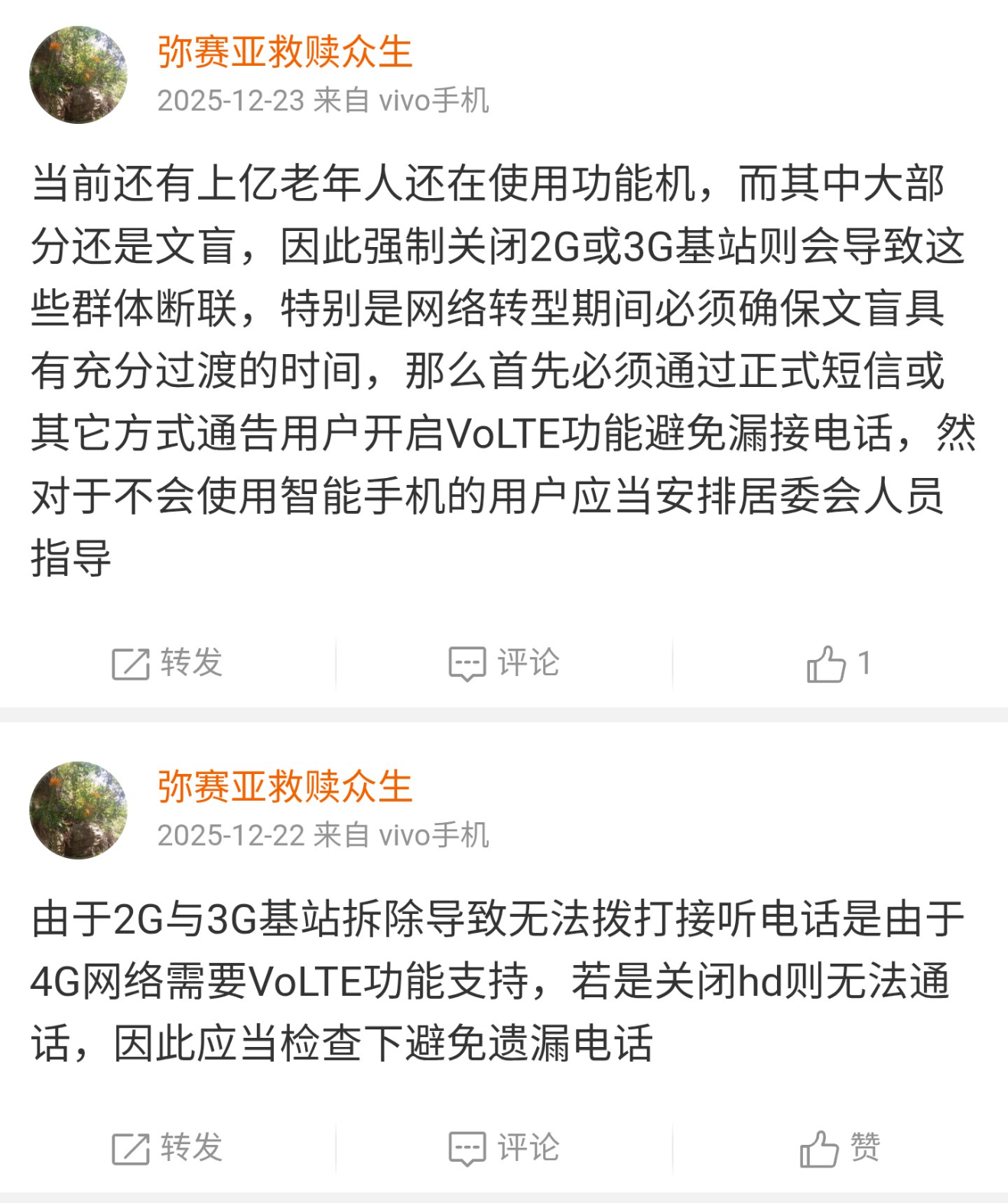Screen dimensions: 1008x1203
Task: Repost the 2025-12-22 post about 基站拆除
Action: point(167,1148)
